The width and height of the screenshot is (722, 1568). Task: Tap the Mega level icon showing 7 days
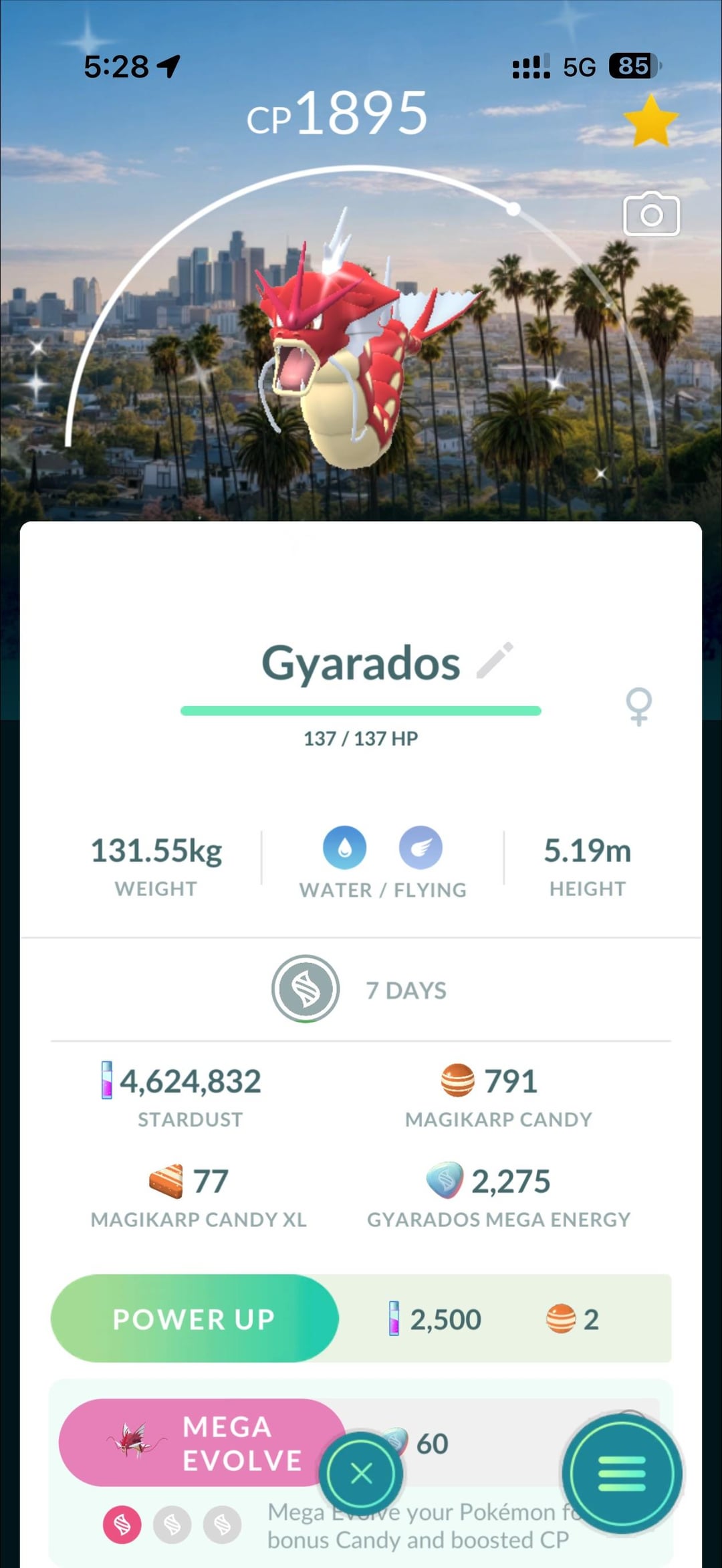(x=306, y=989)
